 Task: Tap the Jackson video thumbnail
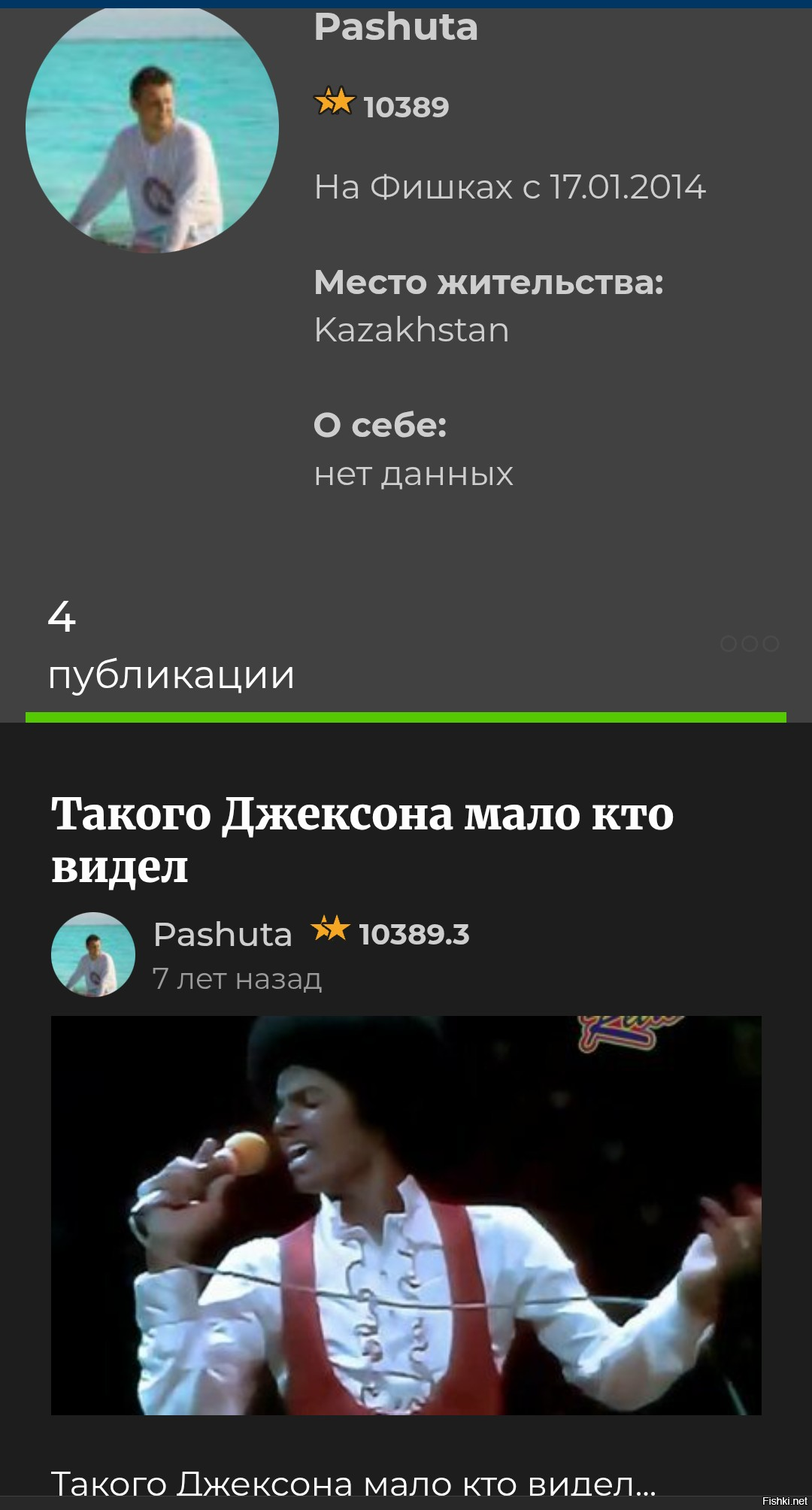point(406,1215)
